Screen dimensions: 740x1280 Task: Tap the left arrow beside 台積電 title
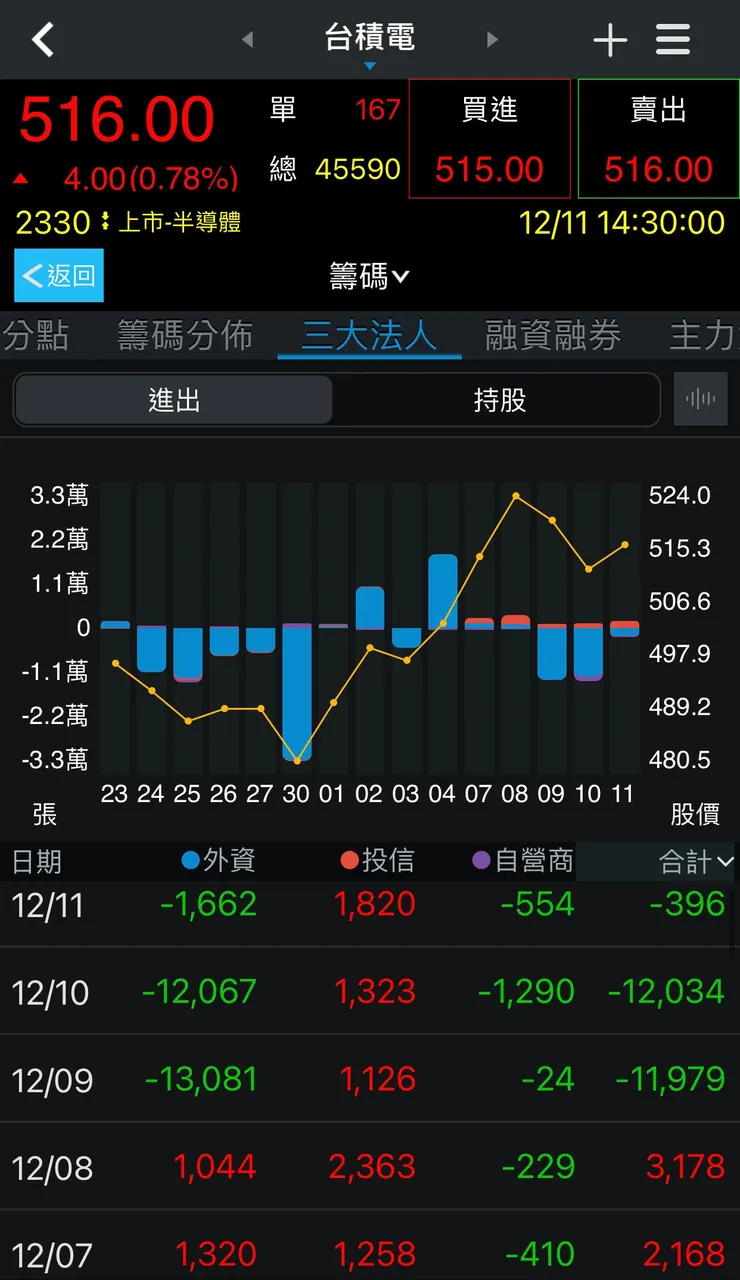click(246, 40)
